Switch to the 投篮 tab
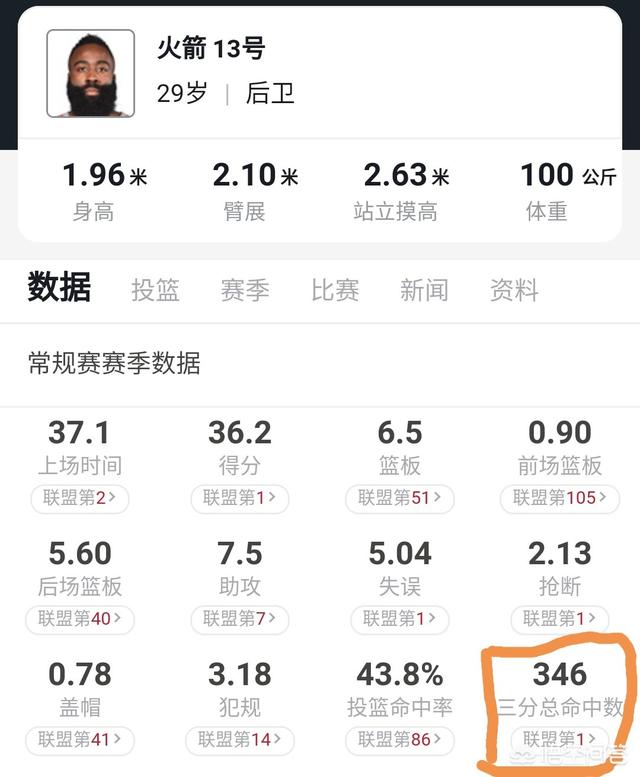The image size is (640, 777). tap(155, 290)
